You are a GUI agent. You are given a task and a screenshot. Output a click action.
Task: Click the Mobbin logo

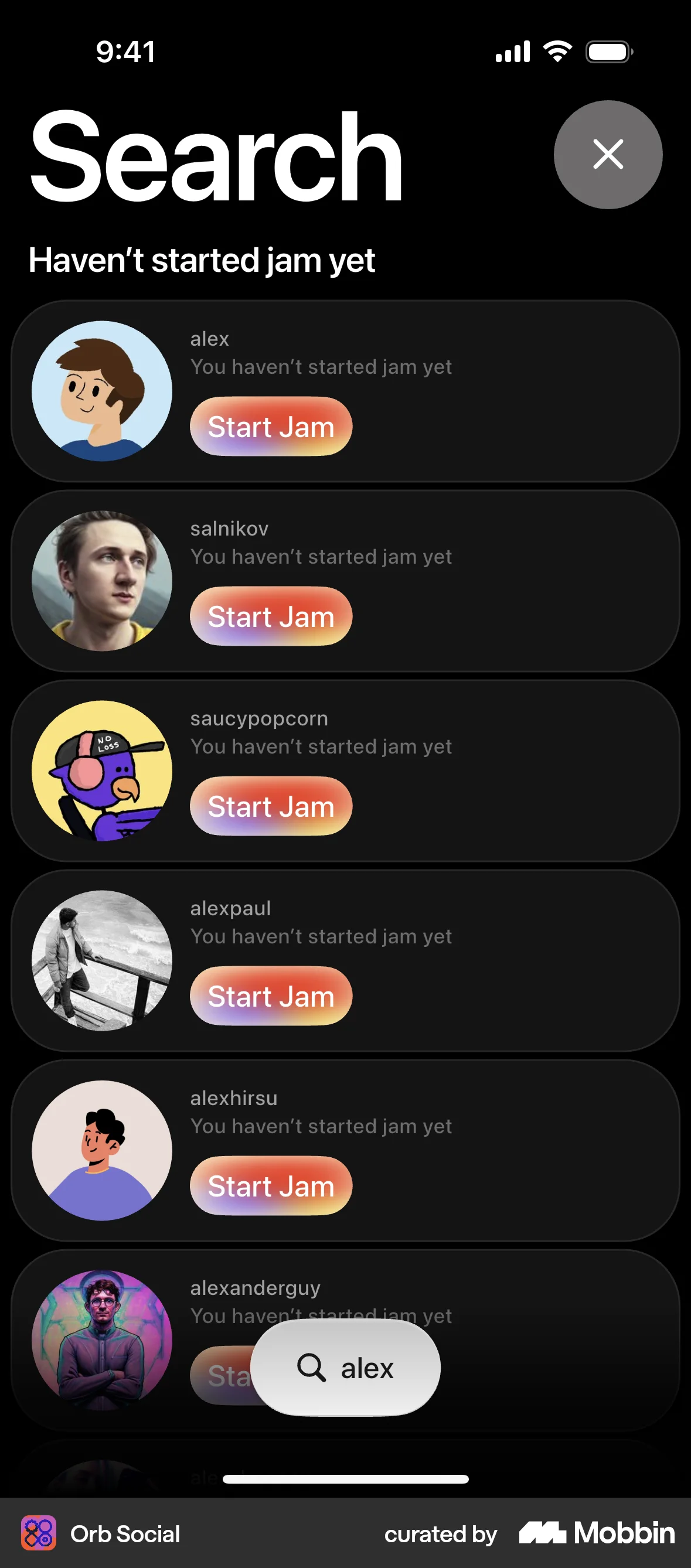[594, 1533]
